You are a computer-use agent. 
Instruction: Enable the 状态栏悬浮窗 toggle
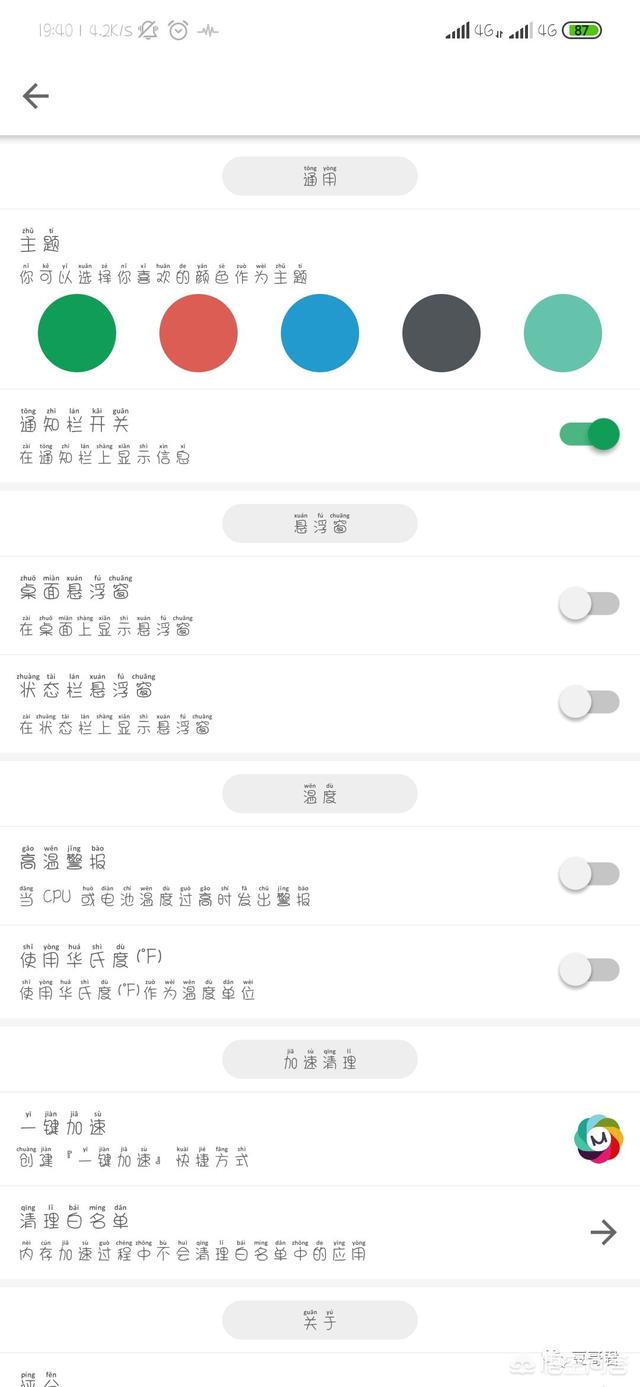[589, 702]
